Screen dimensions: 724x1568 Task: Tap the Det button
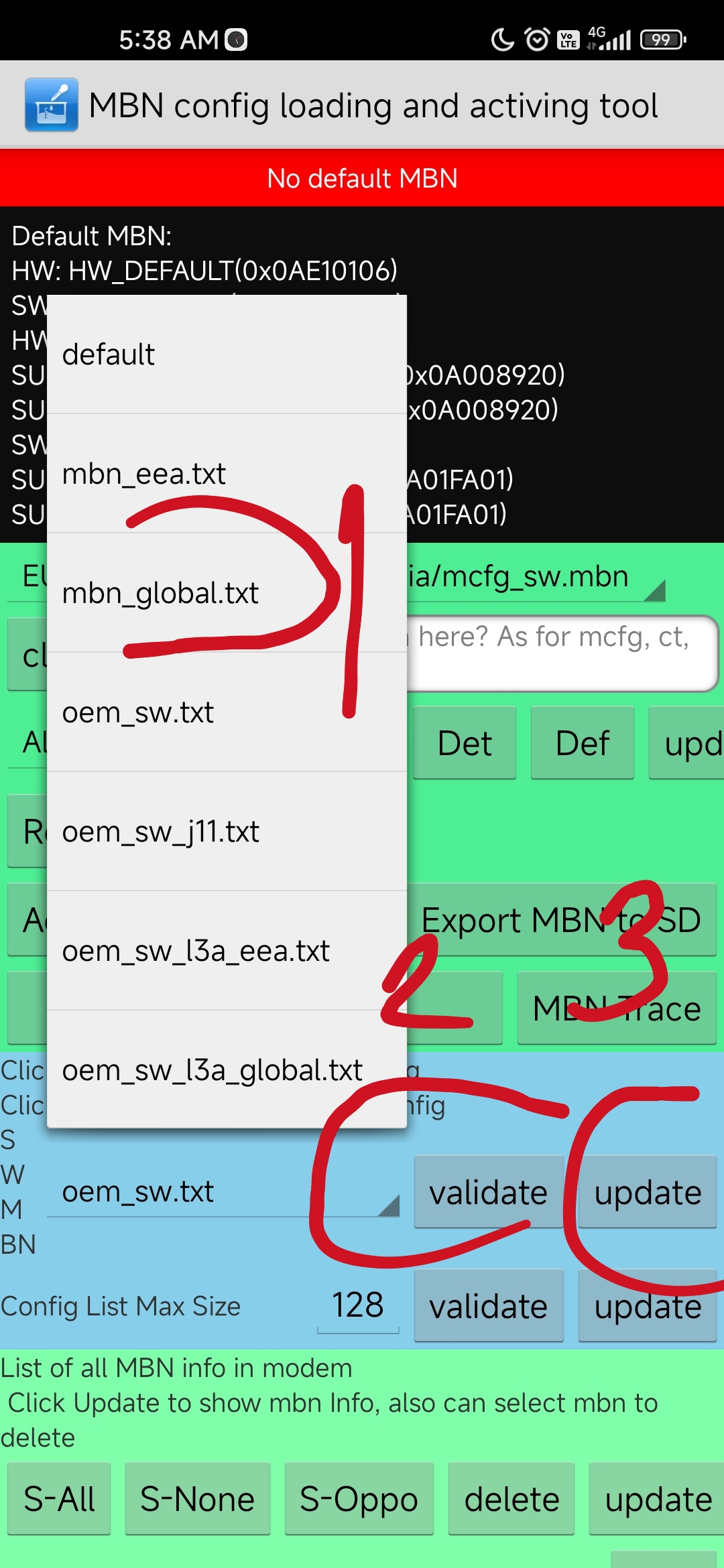pos(465,742)
